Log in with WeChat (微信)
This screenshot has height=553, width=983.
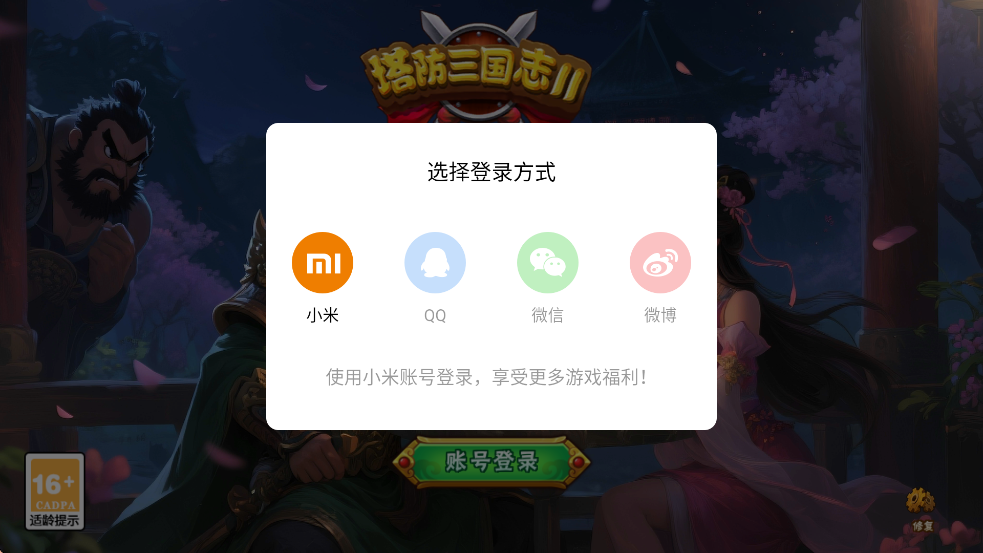[x=548, y=263]
